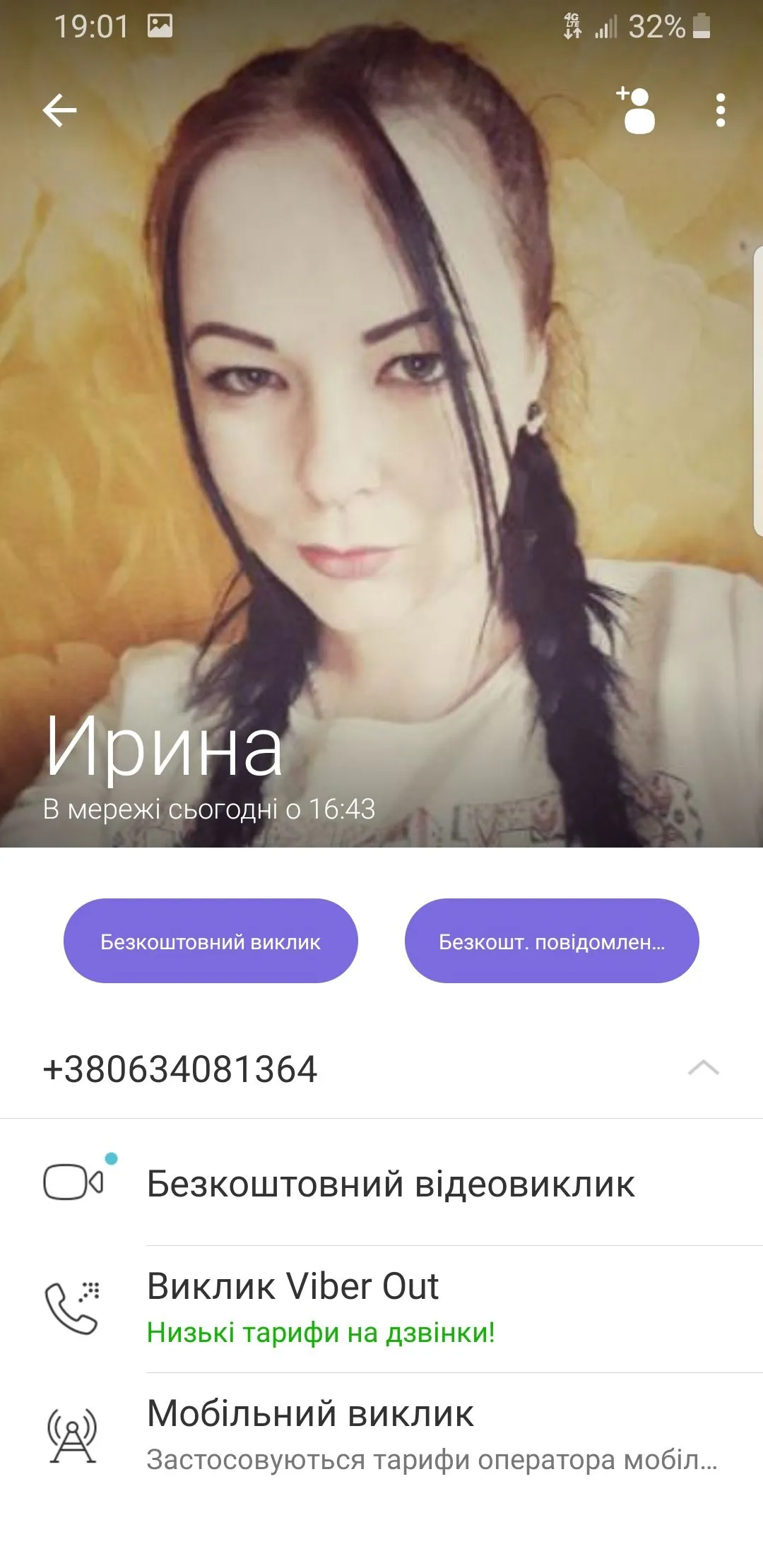Image resolution: width=763 pixels, height=1568 pixels.
Task: Start a call with Безкоштовний виклик
Action: point(211,941)
